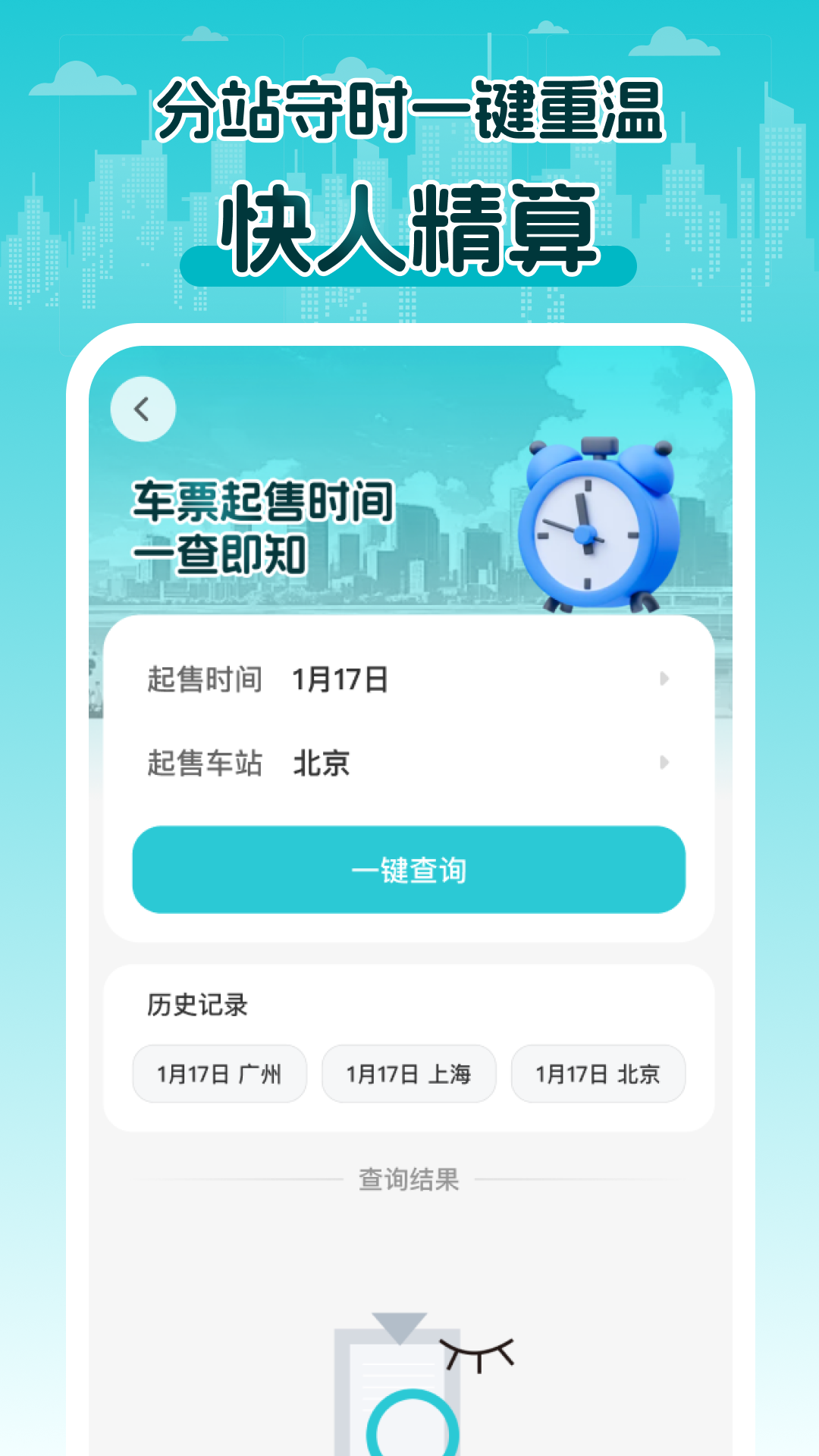Select the 1月17日 上海 history record

408,1073
